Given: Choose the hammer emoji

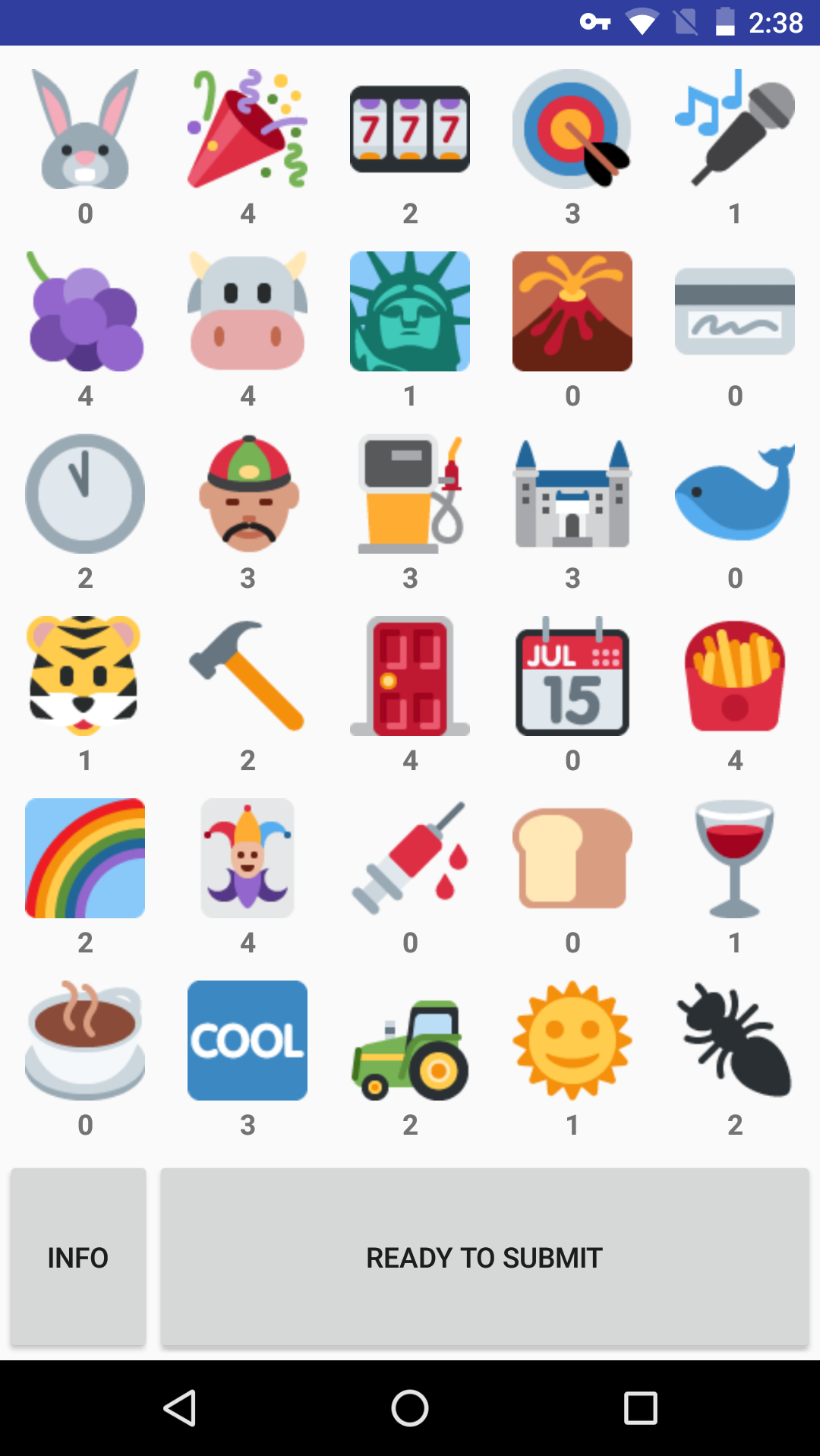Looking at the screenshot, I should pos(248,676).
